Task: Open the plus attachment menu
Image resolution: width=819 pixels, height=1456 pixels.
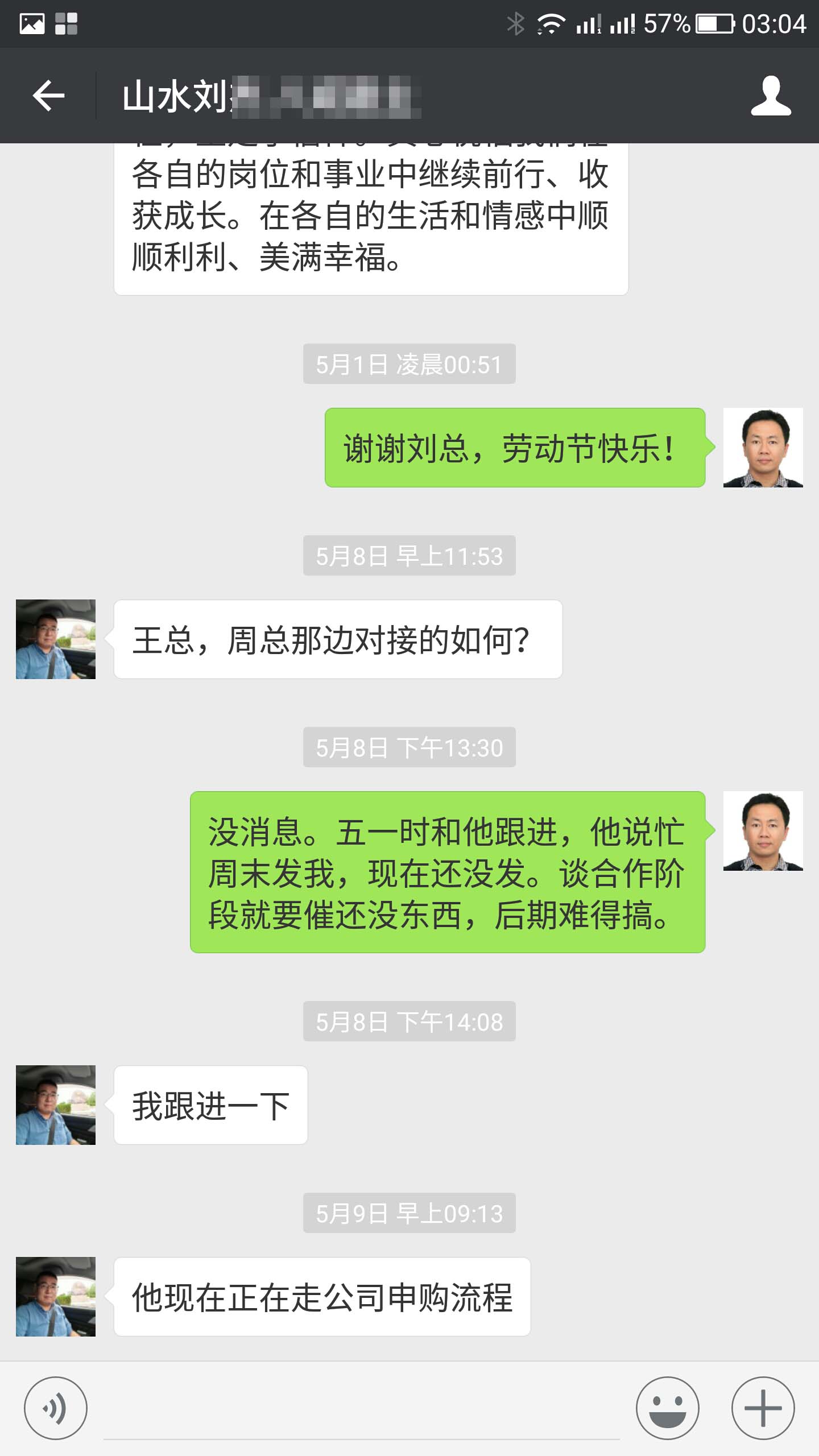Action: (763, 1408)
